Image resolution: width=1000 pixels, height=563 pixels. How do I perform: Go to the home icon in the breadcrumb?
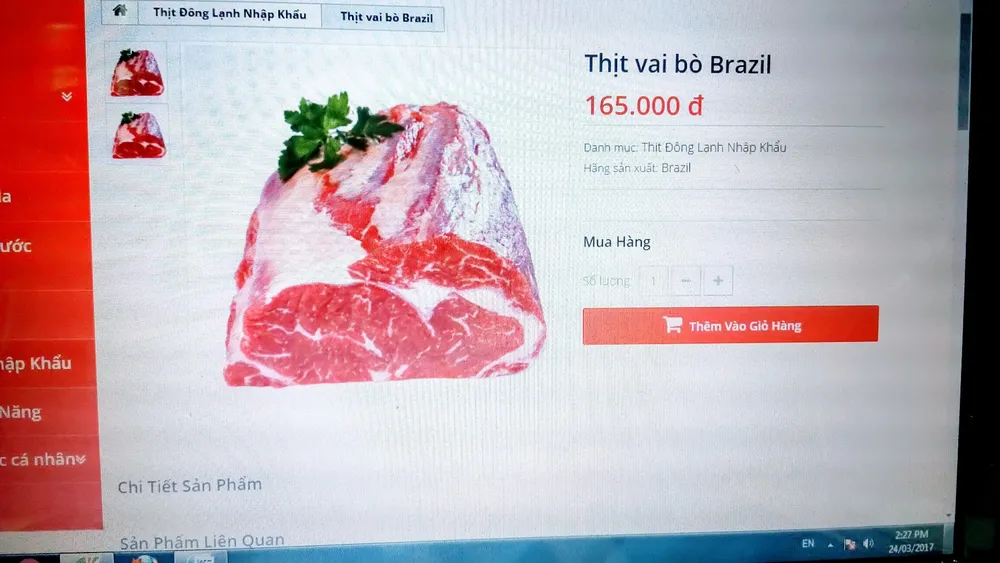pos(120,11)
